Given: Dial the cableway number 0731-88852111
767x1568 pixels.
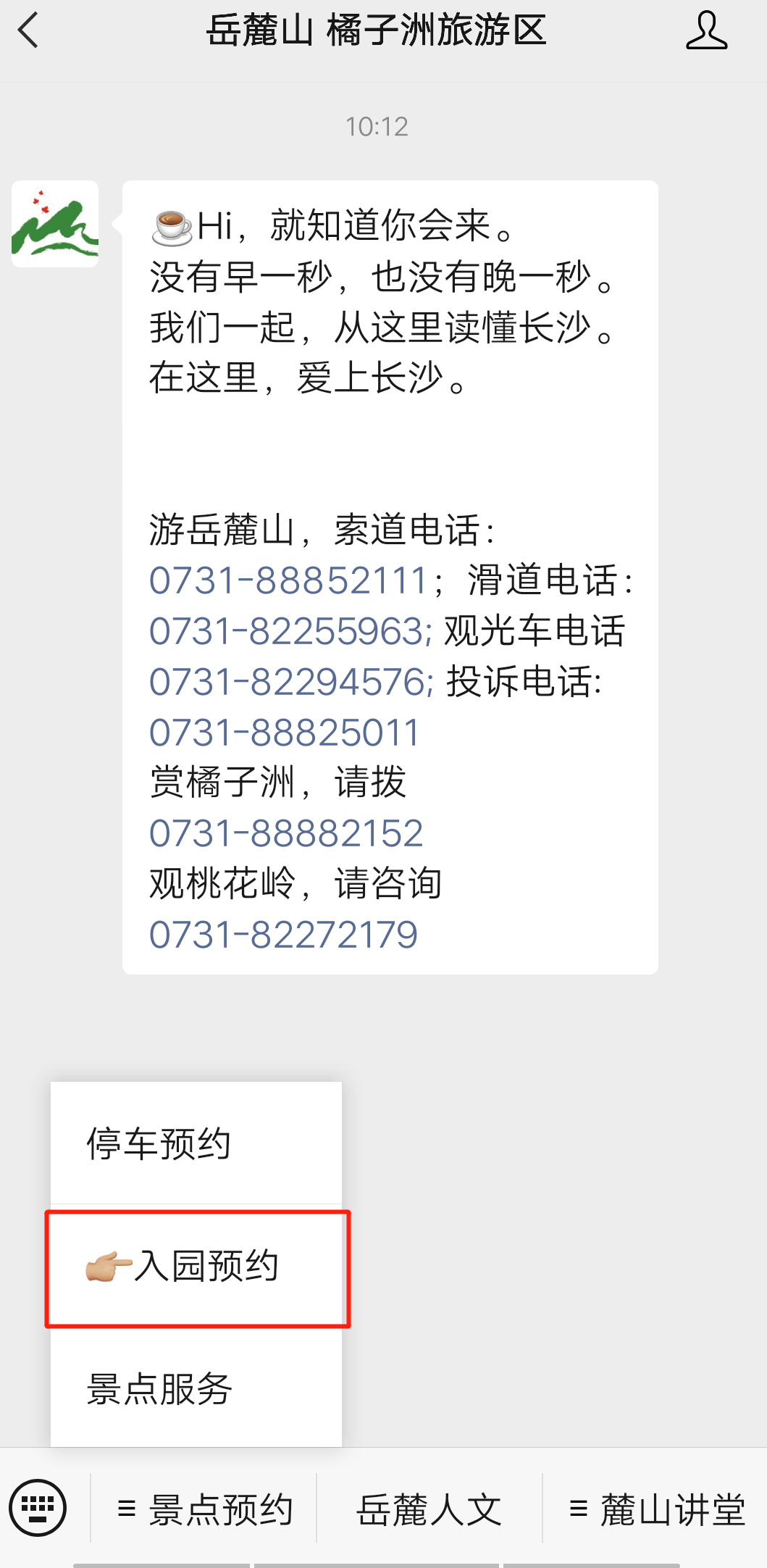Looking at the screenshot, I should (x=288, y=580).
